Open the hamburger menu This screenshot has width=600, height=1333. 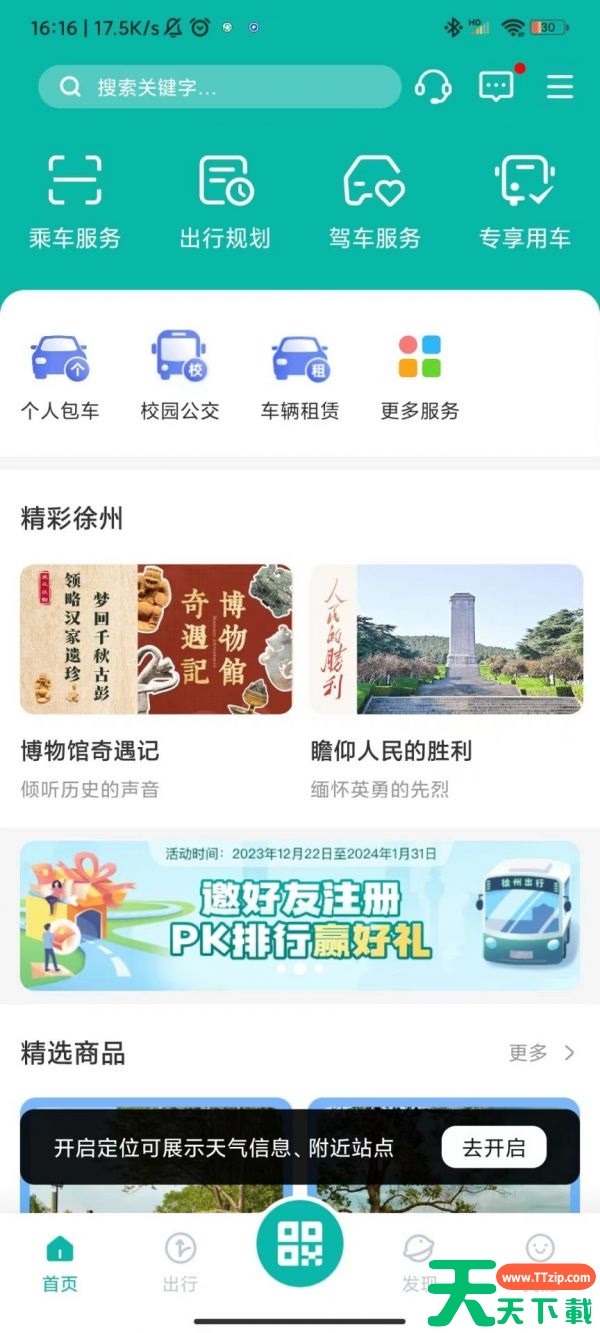click(559, 87)
